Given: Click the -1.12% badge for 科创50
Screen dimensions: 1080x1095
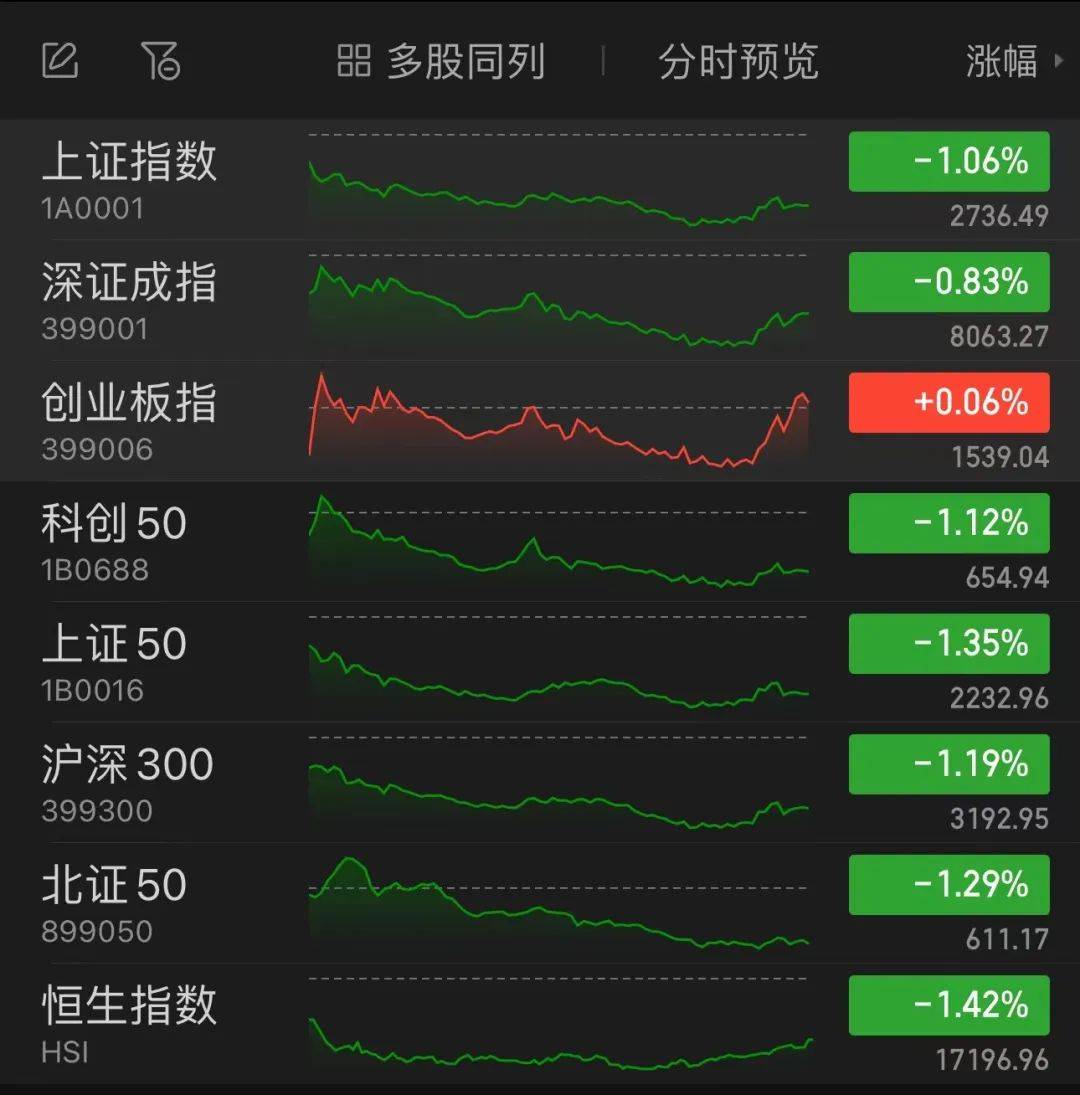Looking at the screenshot, I should tap(948, 523).
